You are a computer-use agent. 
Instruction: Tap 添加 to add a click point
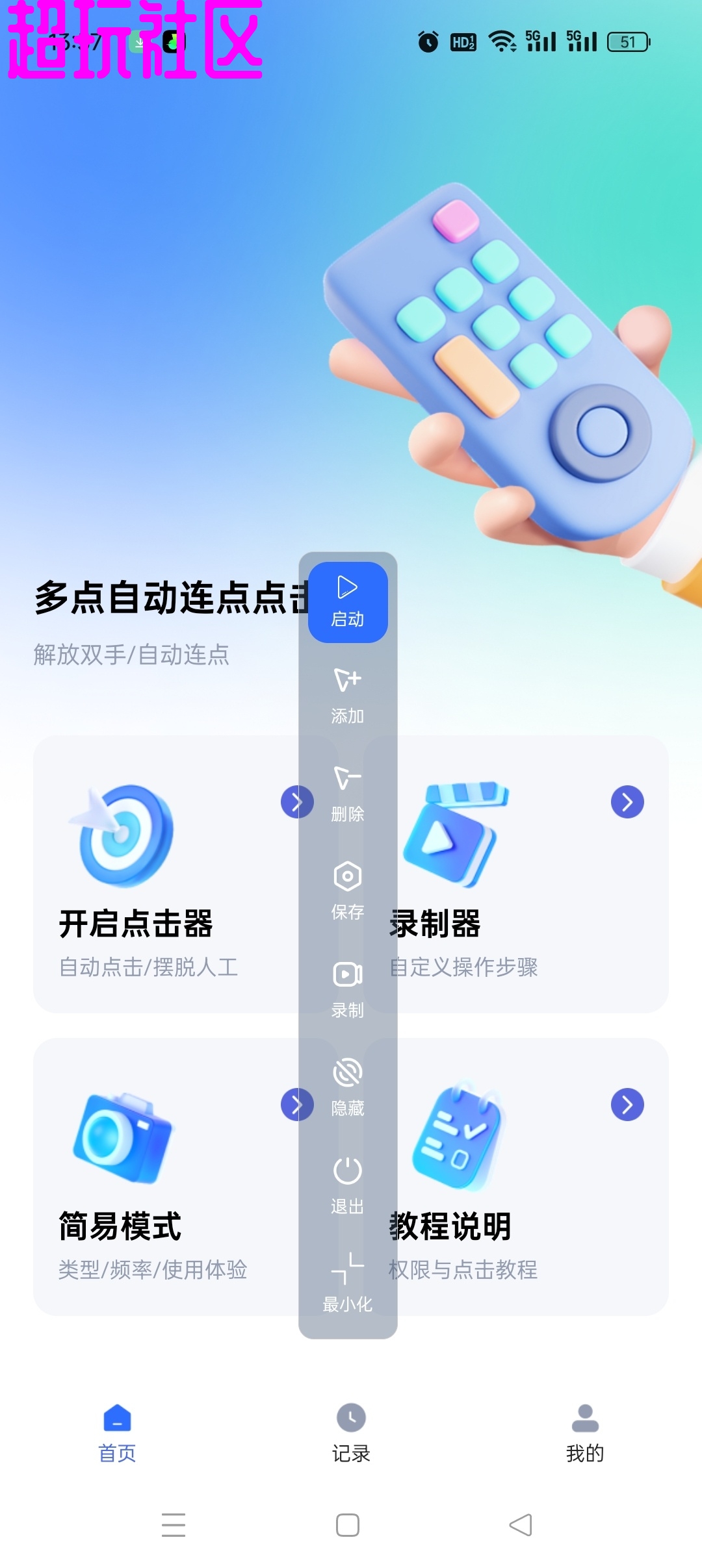(x=348, y=696)
